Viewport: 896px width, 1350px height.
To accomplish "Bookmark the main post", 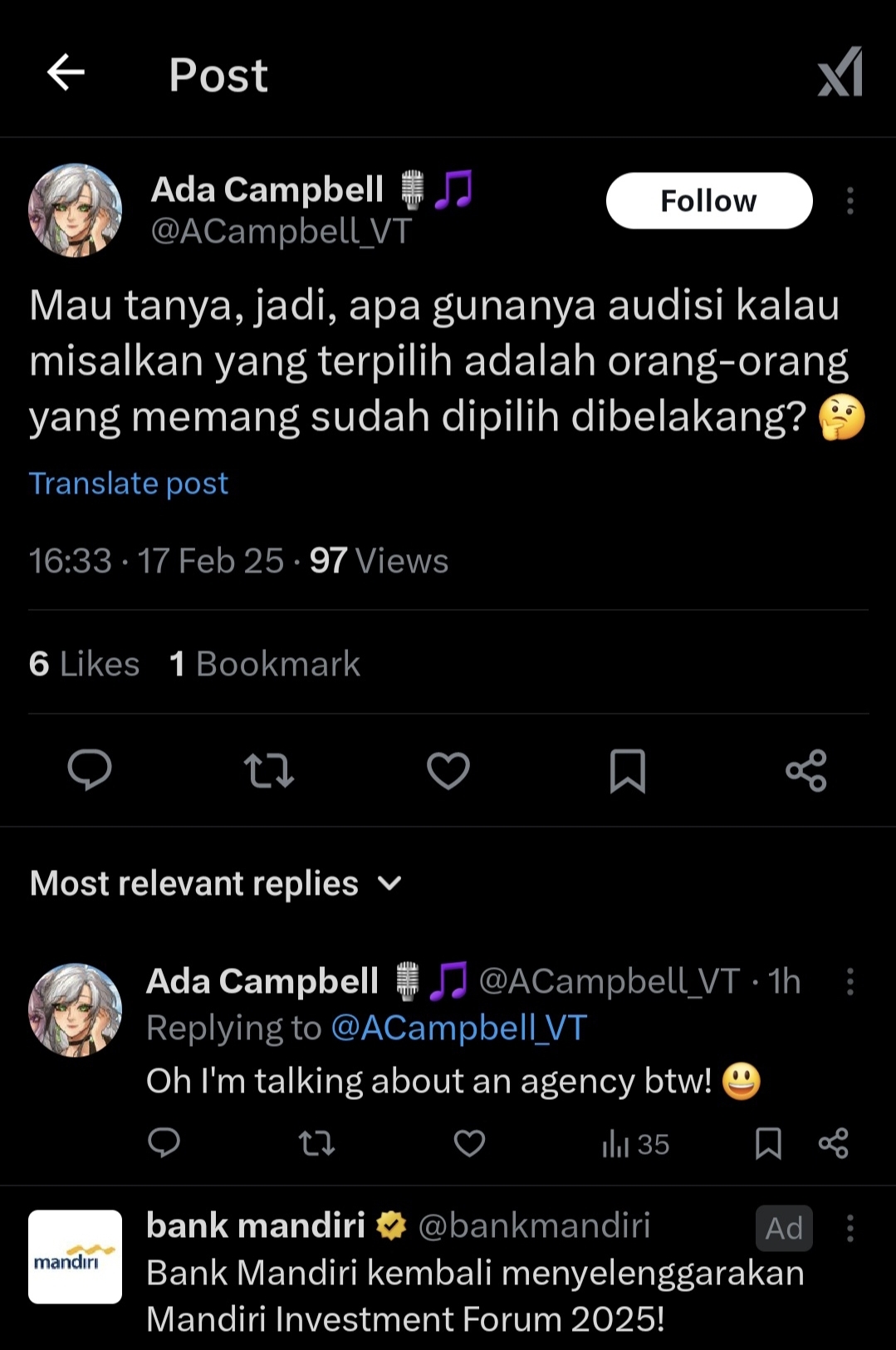I will (x=627, y=769).
